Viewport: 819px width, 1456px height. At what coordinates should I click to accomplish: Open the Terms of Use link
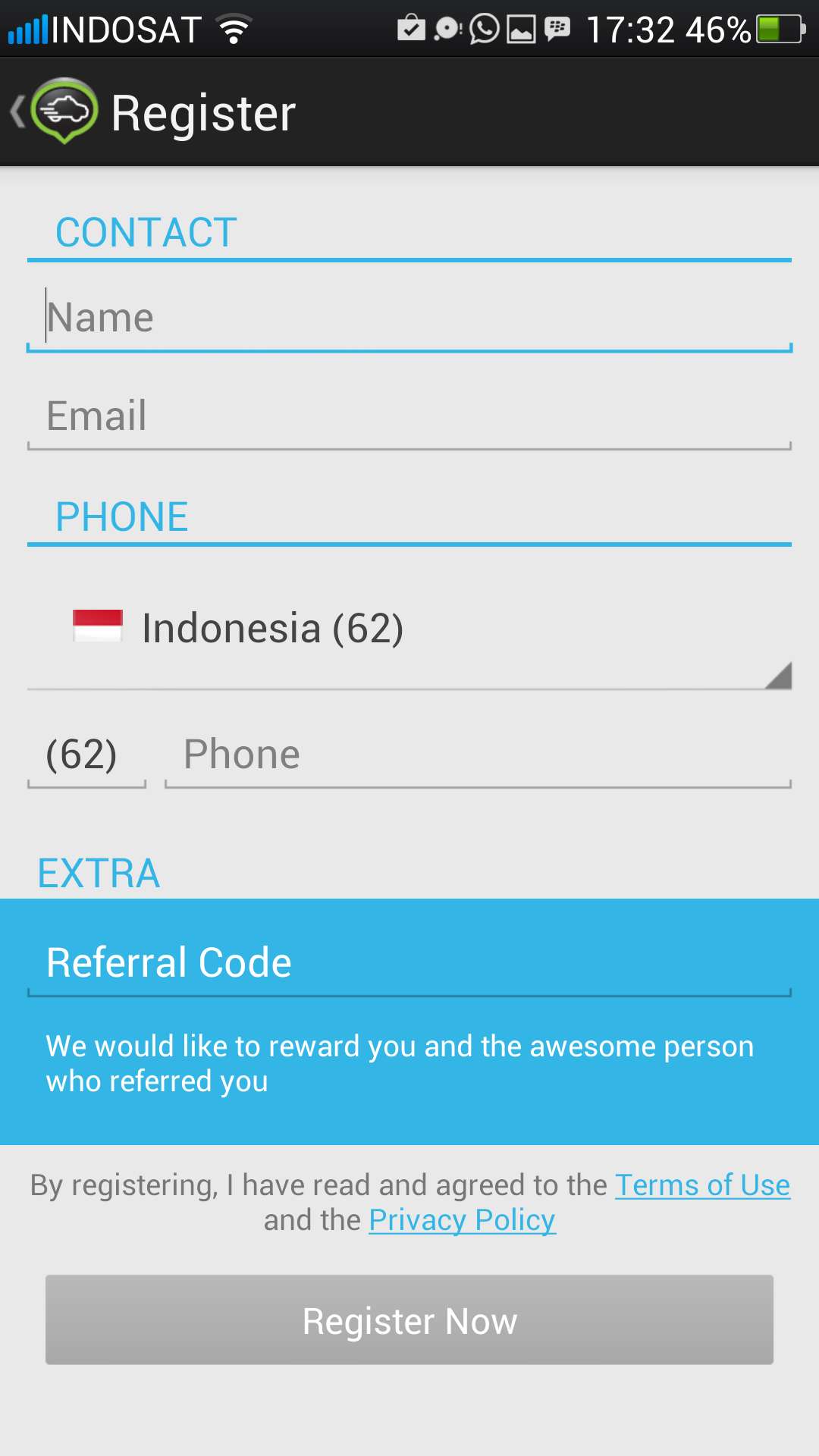click(702, 1185)
